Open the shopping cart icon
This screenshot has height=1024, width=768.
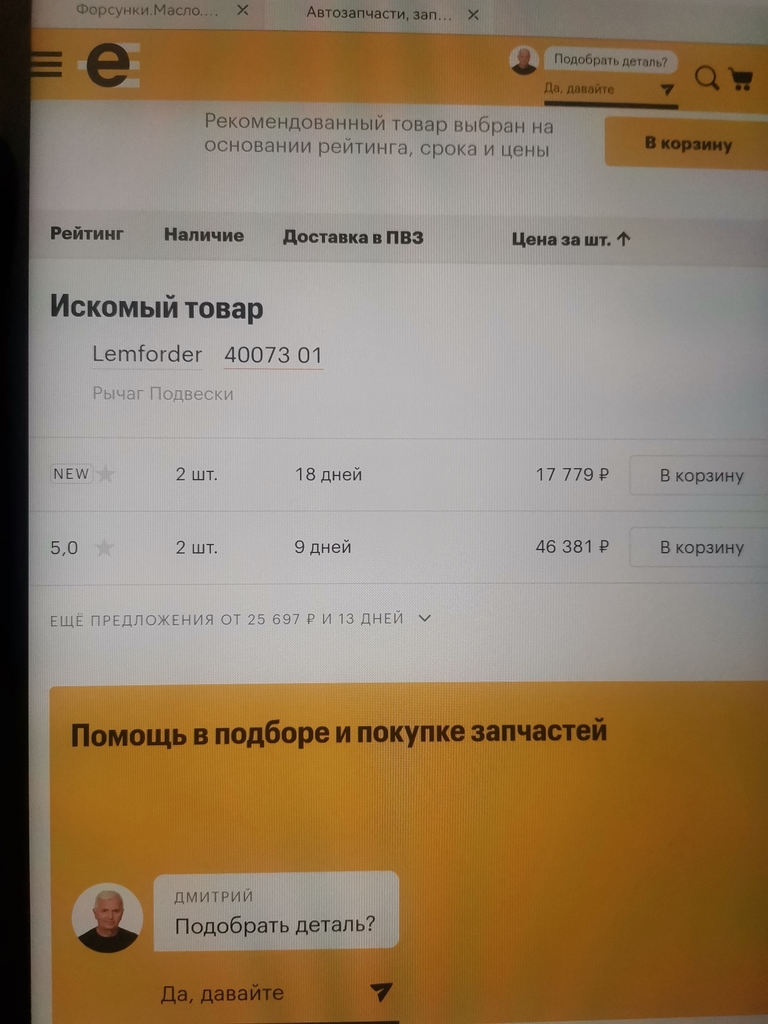coord(741,79)
